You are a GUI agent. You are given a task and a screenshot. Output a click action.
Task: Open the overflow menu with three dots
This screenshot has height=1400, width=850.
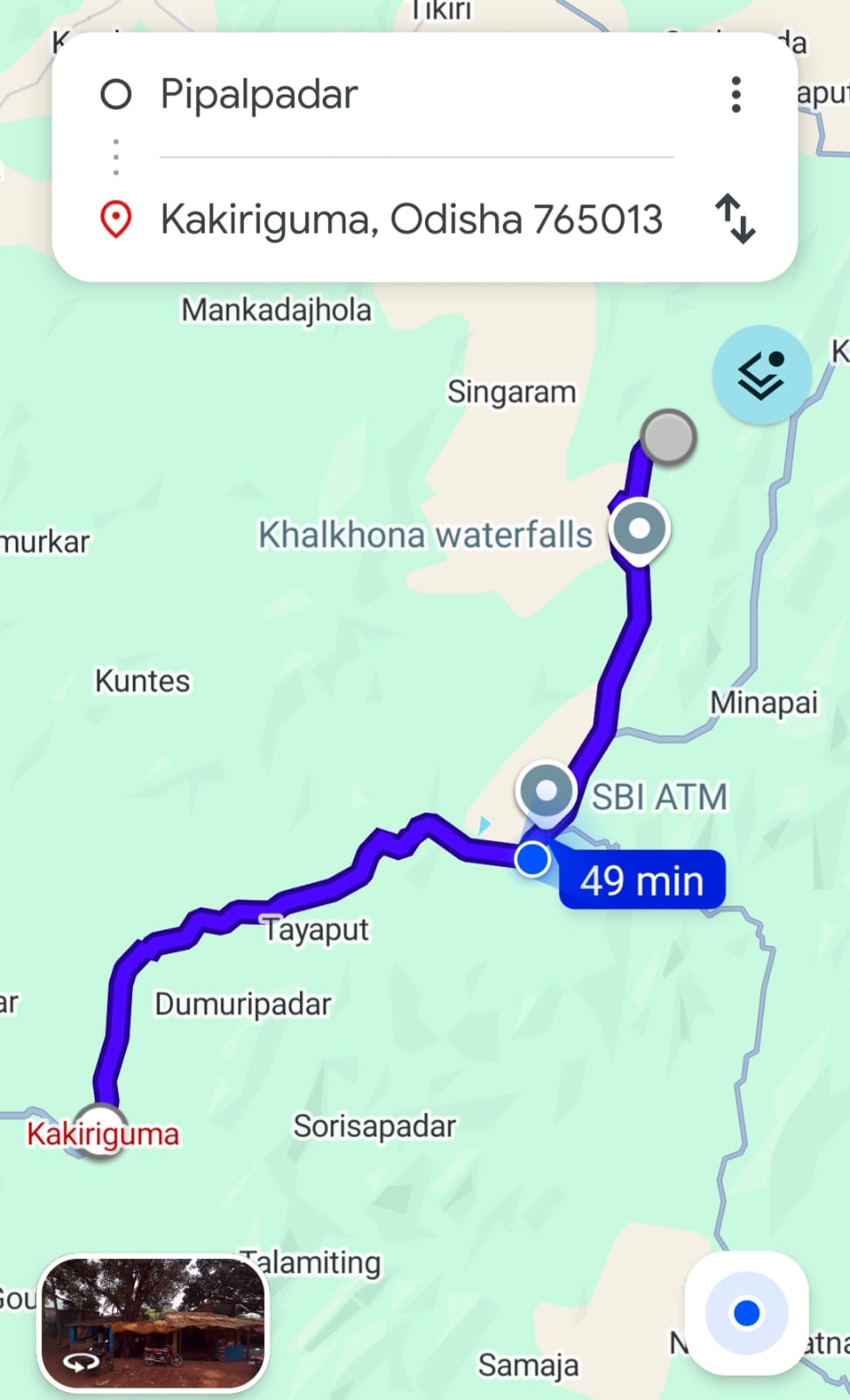click(735, 94)
